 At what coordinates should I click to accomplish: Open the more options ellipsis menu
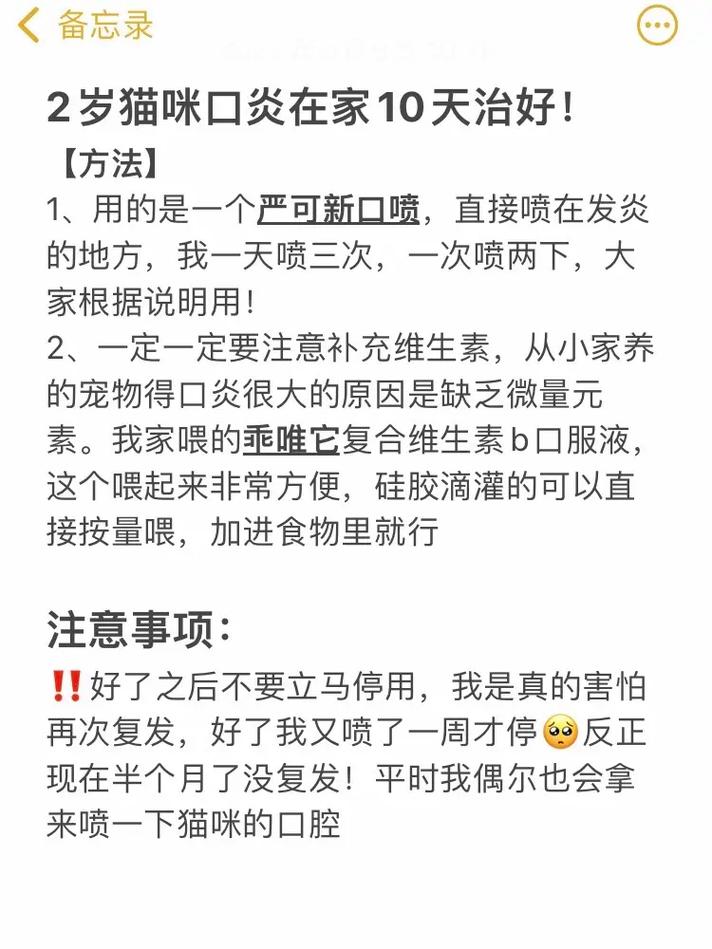[x=657, y=26]
